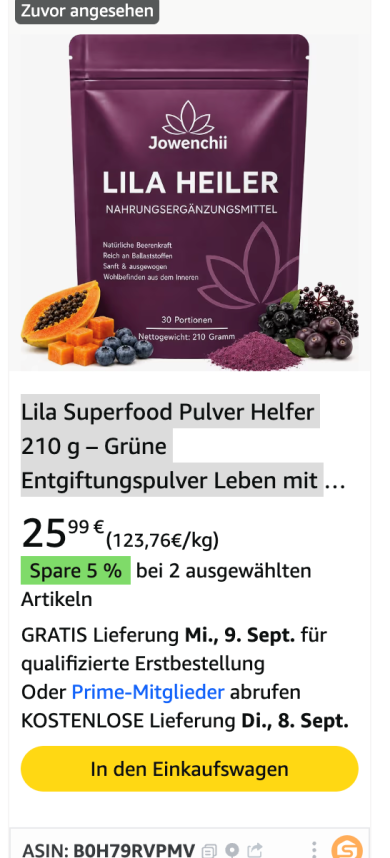Open the Spare 5 % offer badge
Screen dimensions: 390x858
pos(76,571)
